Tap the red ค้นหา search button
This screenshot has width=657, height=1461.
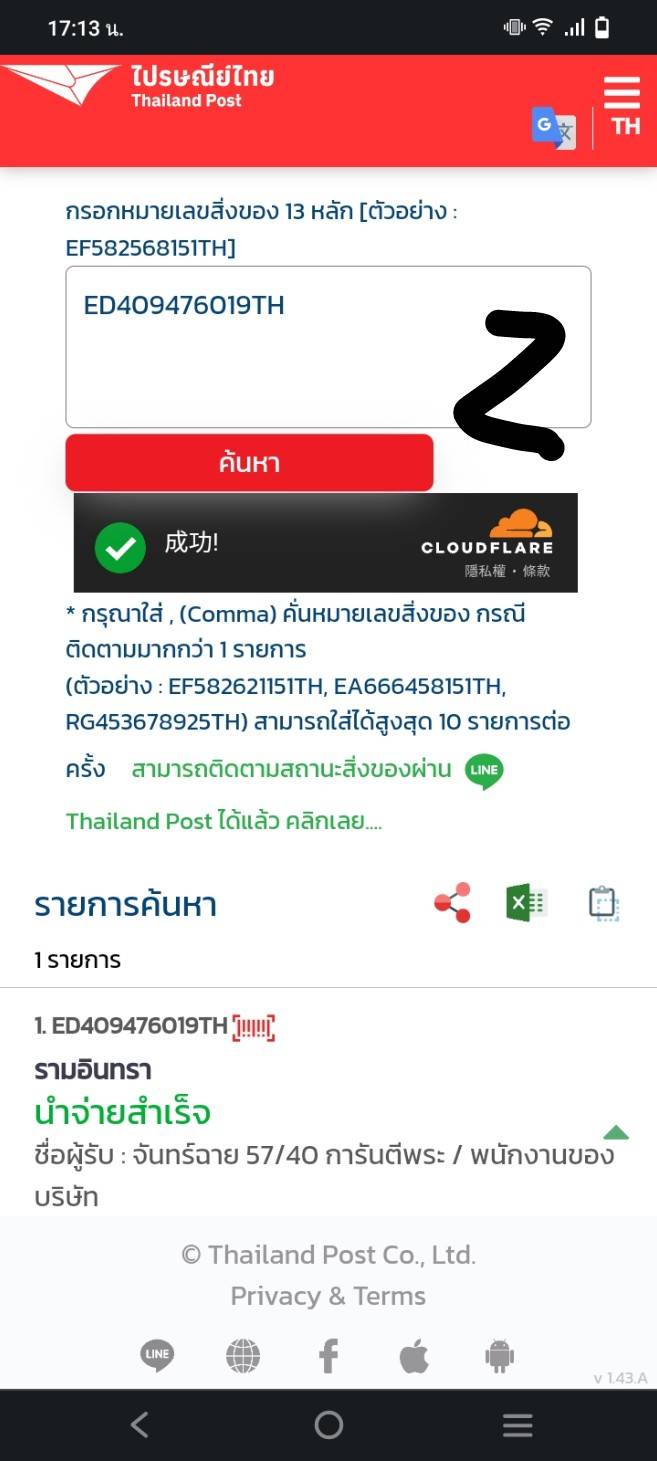pyautogui.click(x=249, y=463)
